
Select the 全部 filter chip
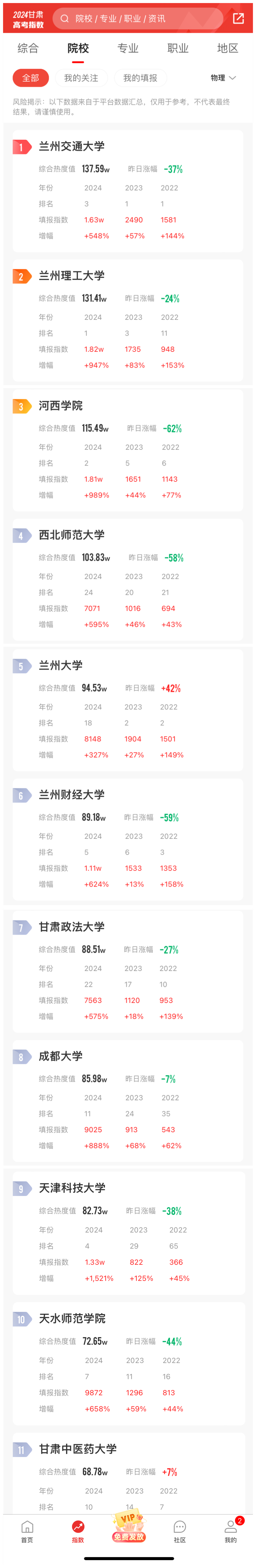30,78
